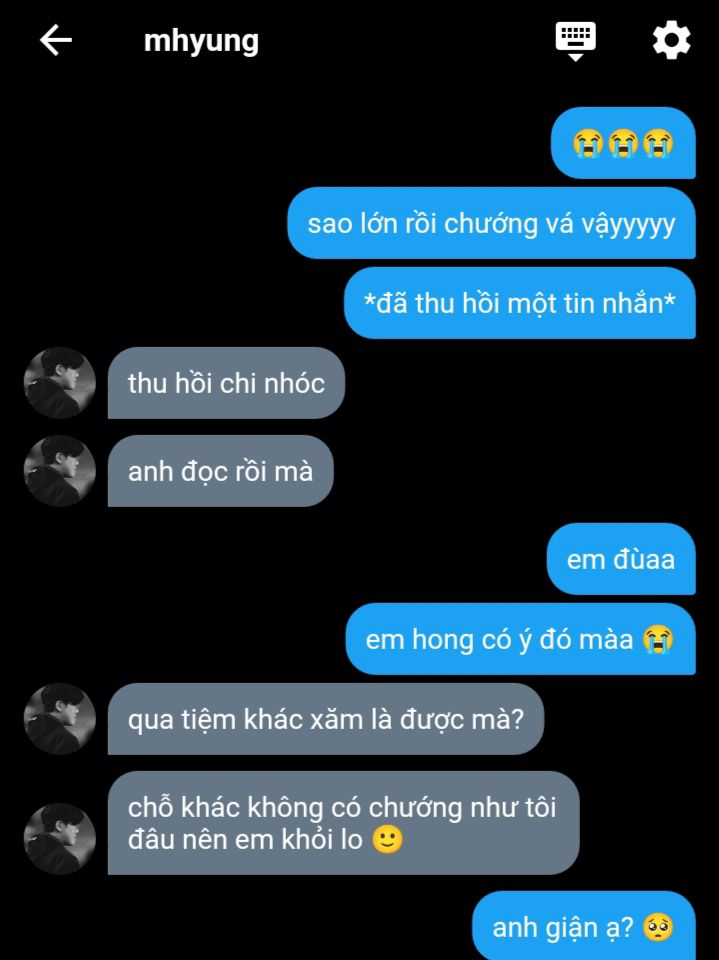This screenshot has height=960, width=719.
Task: Open the chat settings gear
Action: point(671,40)
